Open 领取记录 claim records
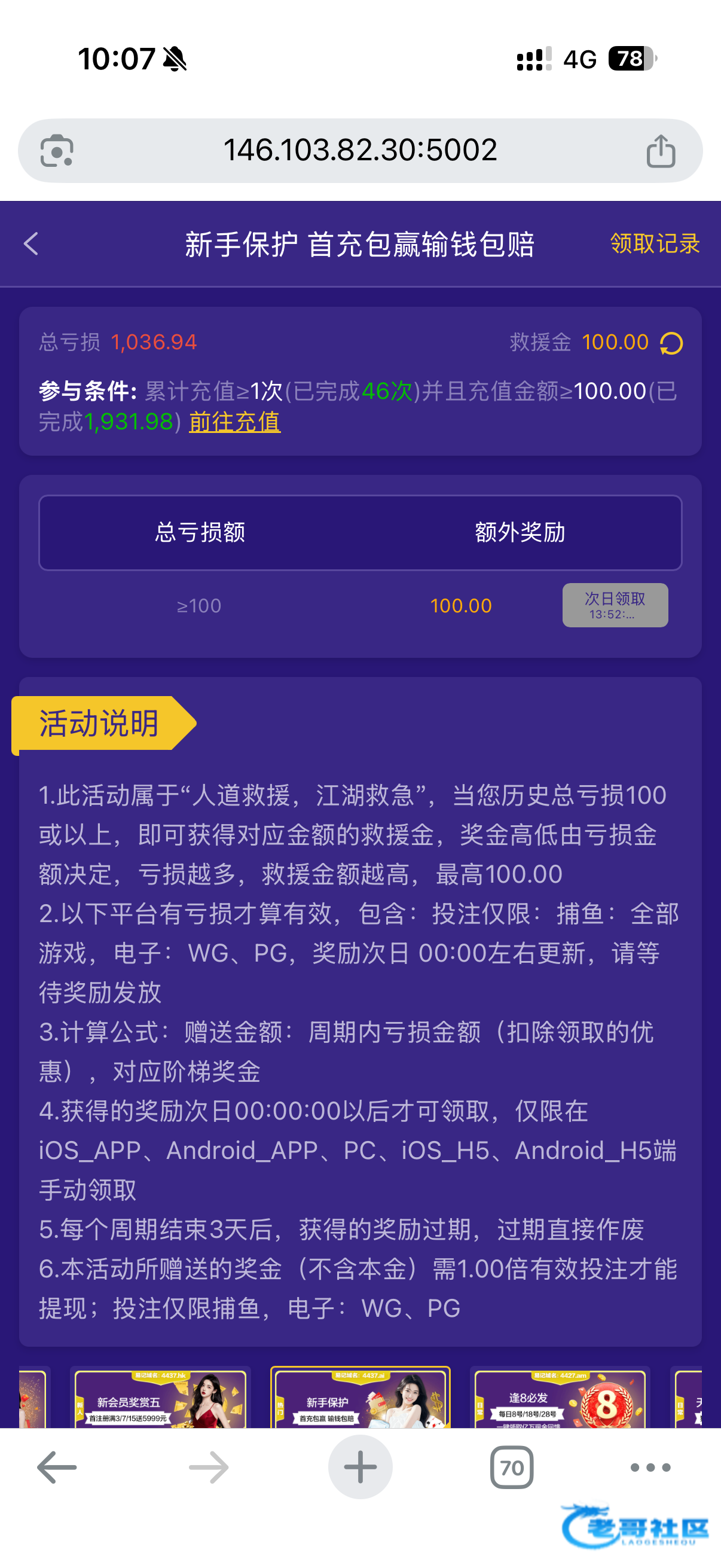 coord(654,243)
